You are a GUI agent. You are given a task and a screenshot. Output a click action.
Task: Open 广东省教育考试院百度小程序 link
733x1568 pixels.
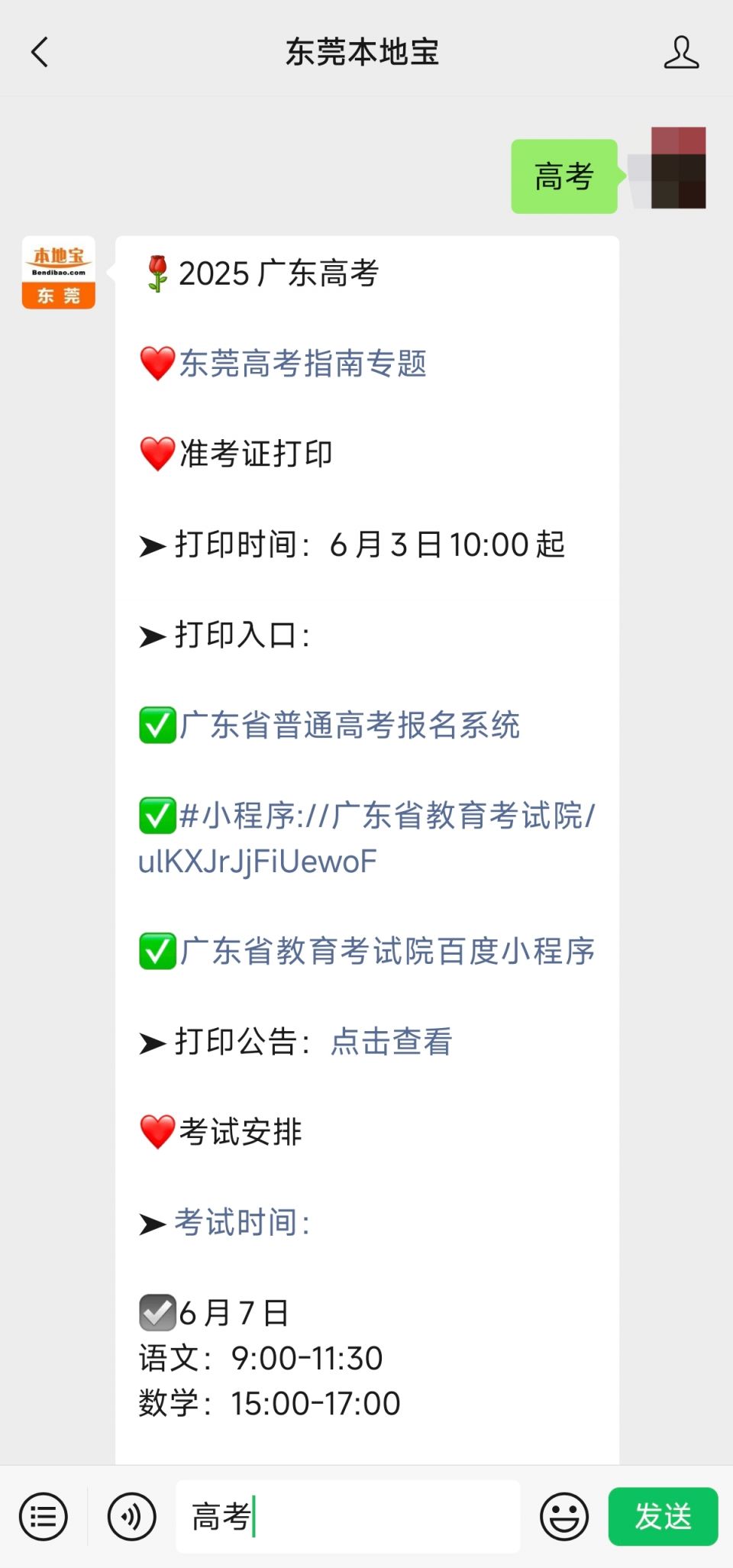387,952
